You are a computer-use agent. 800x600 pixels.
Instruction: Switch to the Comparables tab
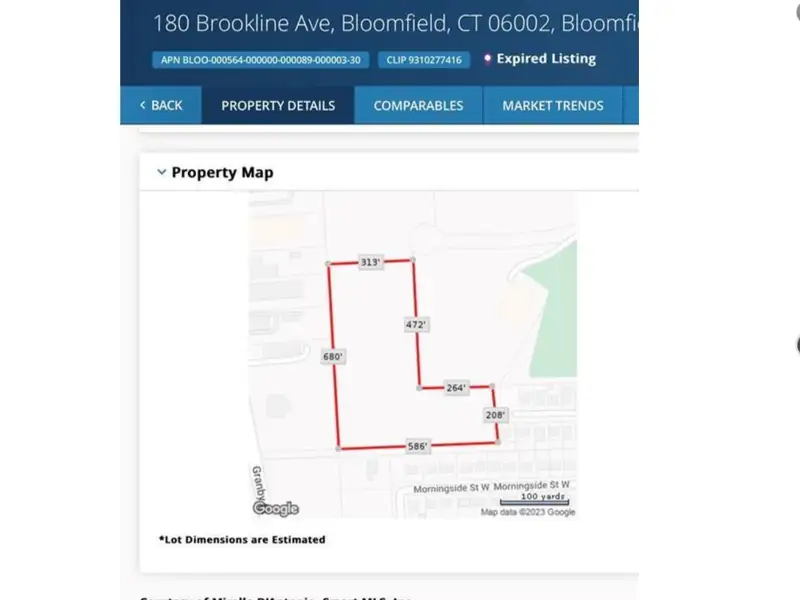[x=418, y=105]
